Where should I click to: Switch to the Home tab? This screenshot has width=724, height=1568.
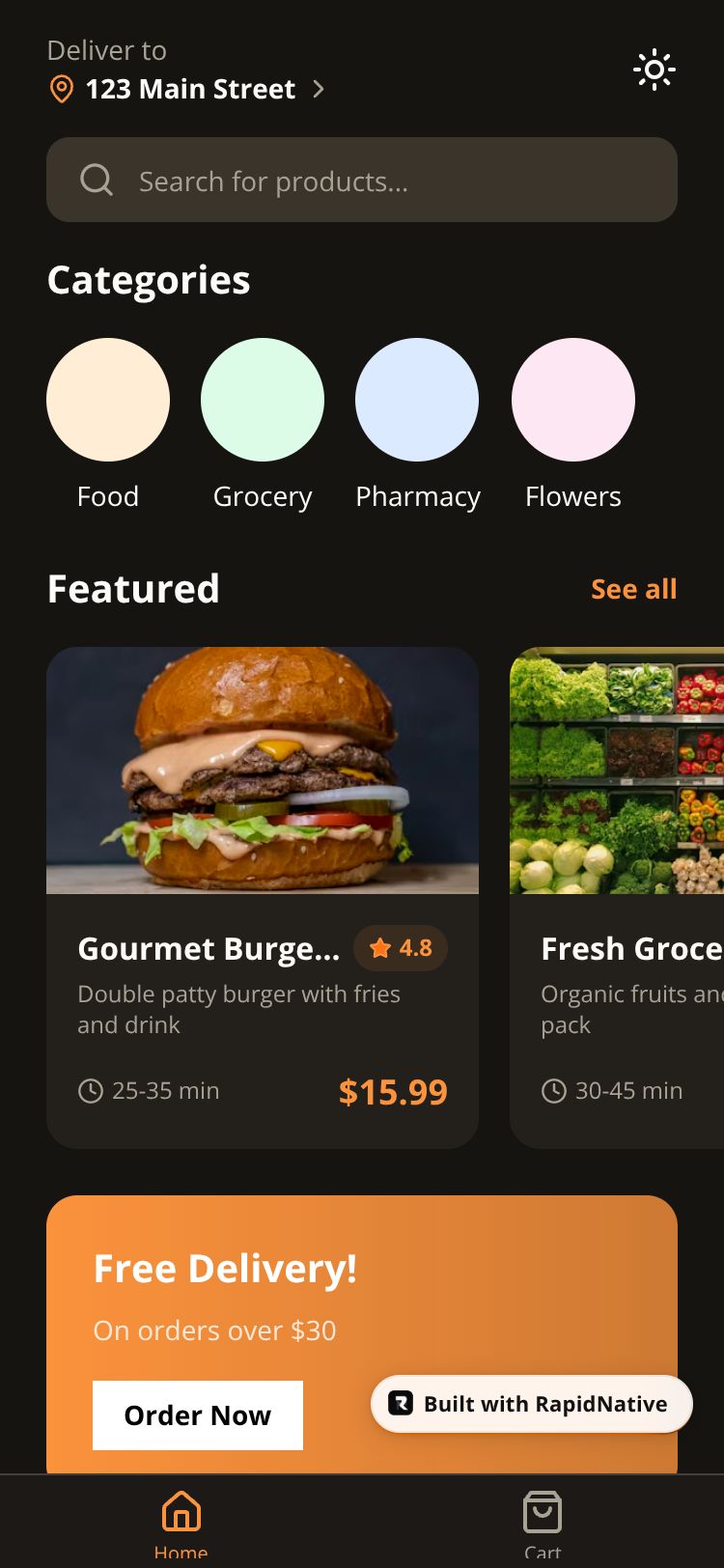(x=181, y=1521)
